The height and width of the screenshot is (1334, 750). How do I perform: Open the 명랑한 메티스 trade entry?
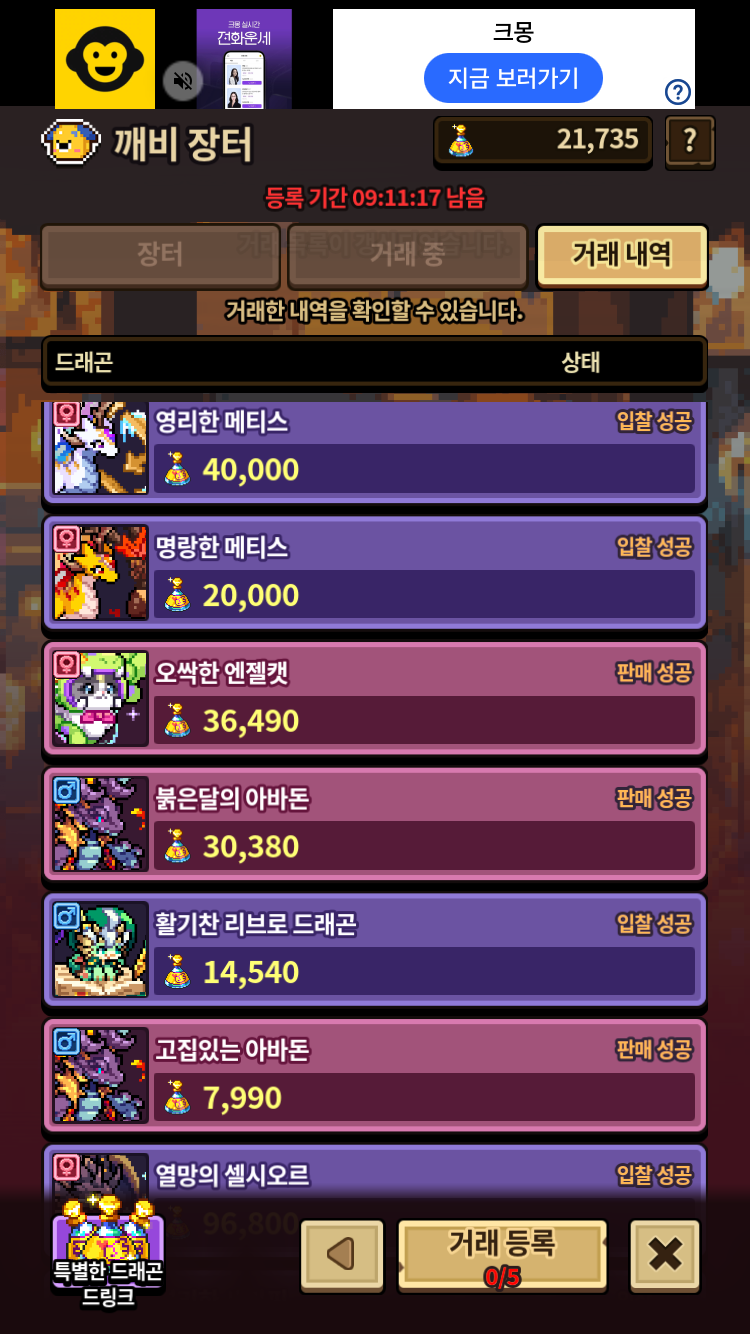pos(375,573)
